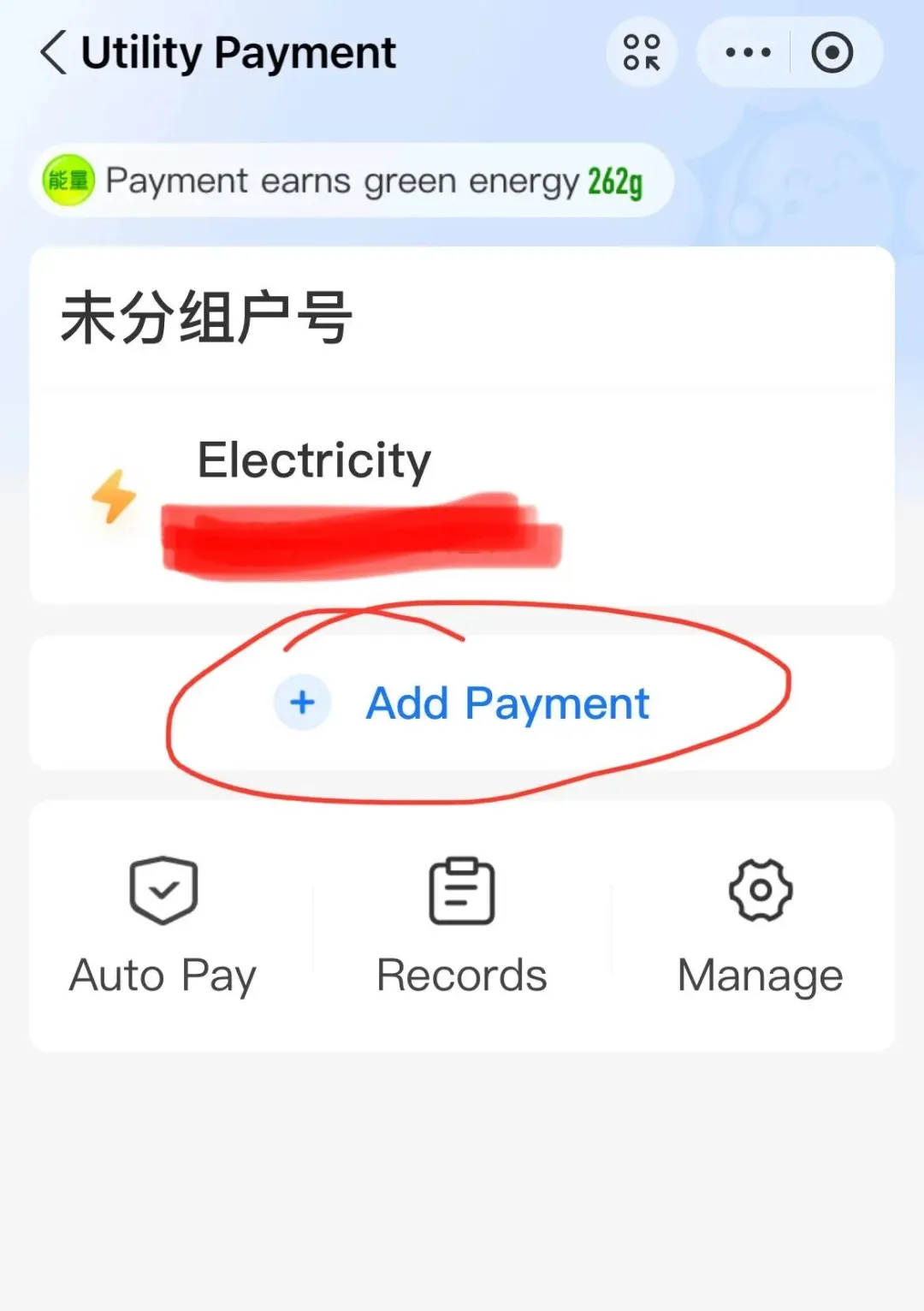Open Manage accounts
Image resolution: width=924 pixels, height=1311 pixels.
760,926
